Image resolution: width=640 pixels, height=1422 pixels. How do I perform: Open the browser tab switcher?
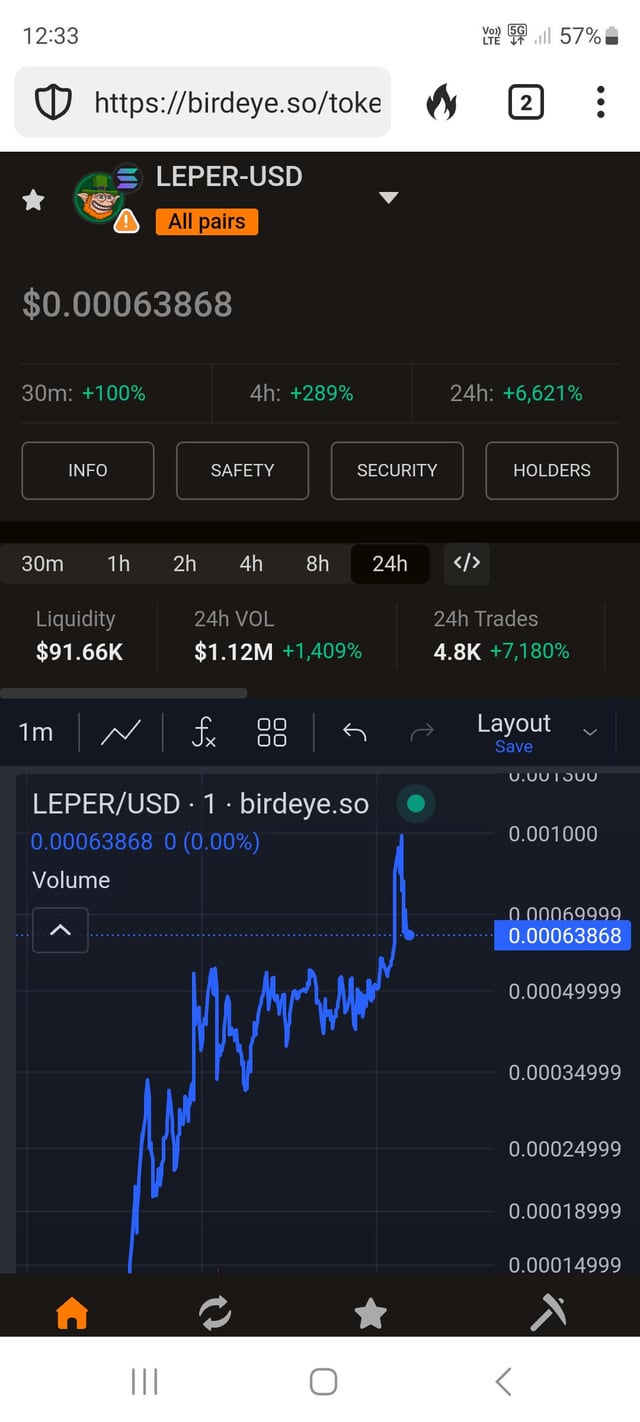526,102
